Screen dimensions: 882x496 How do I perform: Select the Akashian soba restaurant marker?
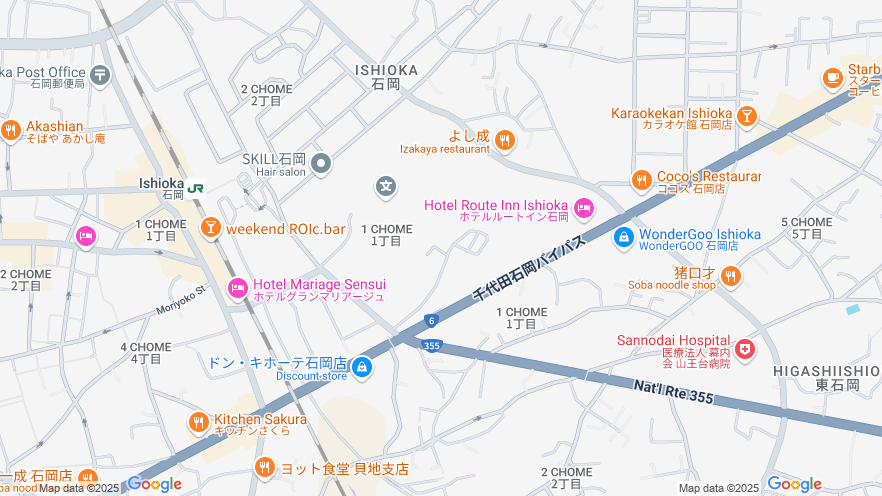point(11,130)
